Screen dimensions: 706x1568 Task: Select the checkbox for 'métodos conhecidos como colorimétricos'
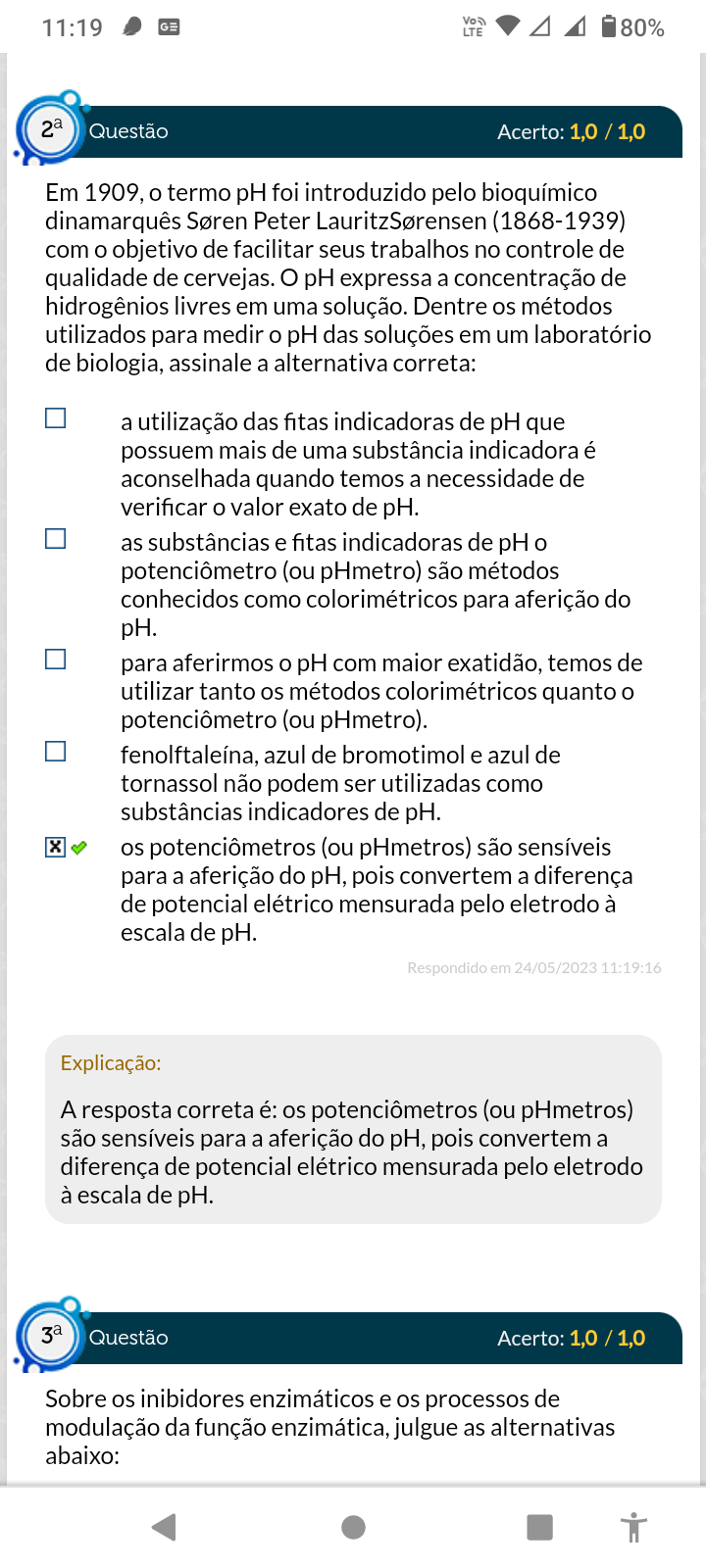[56, 539]
